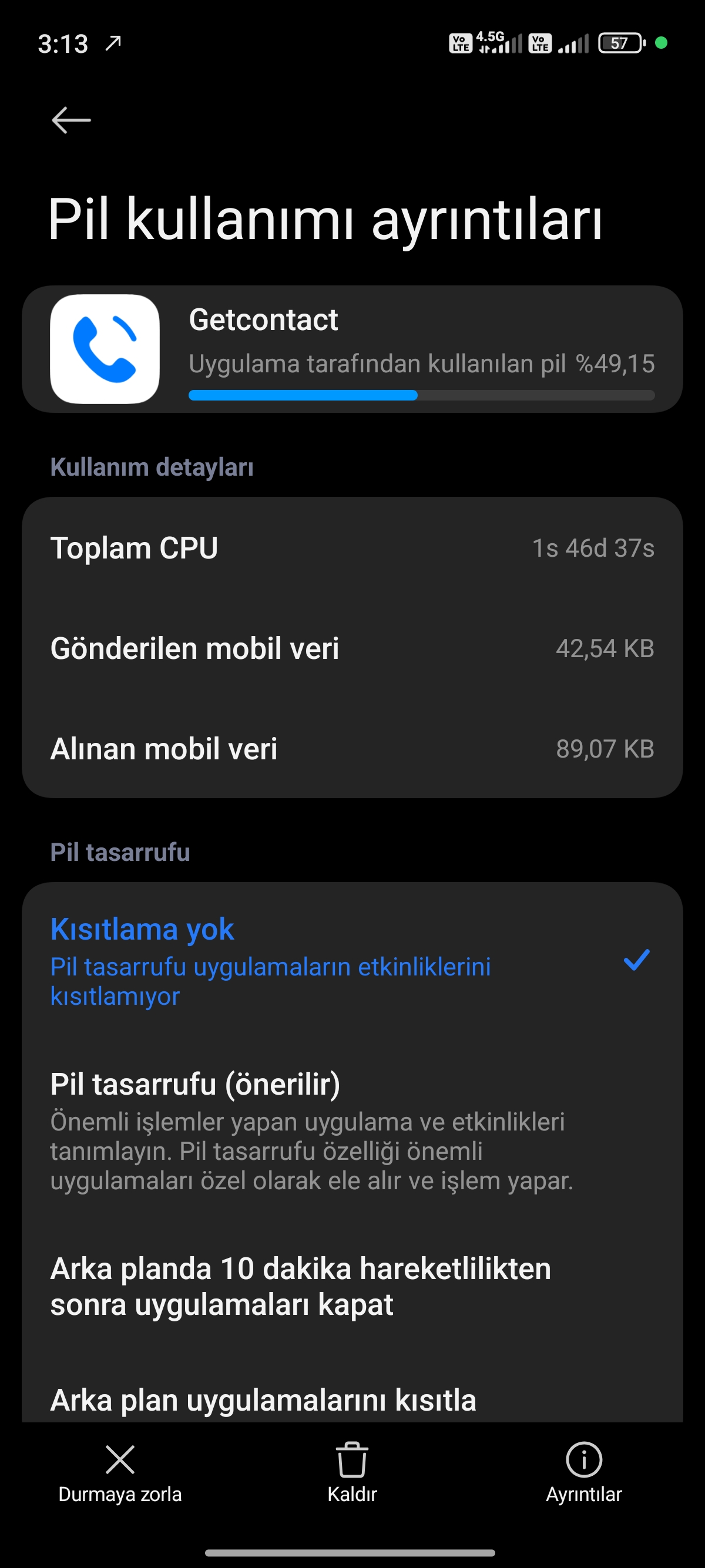Tap Durmaya zorla to force stop
This screenshot has height=1568, width=705.
(120, 1473)
